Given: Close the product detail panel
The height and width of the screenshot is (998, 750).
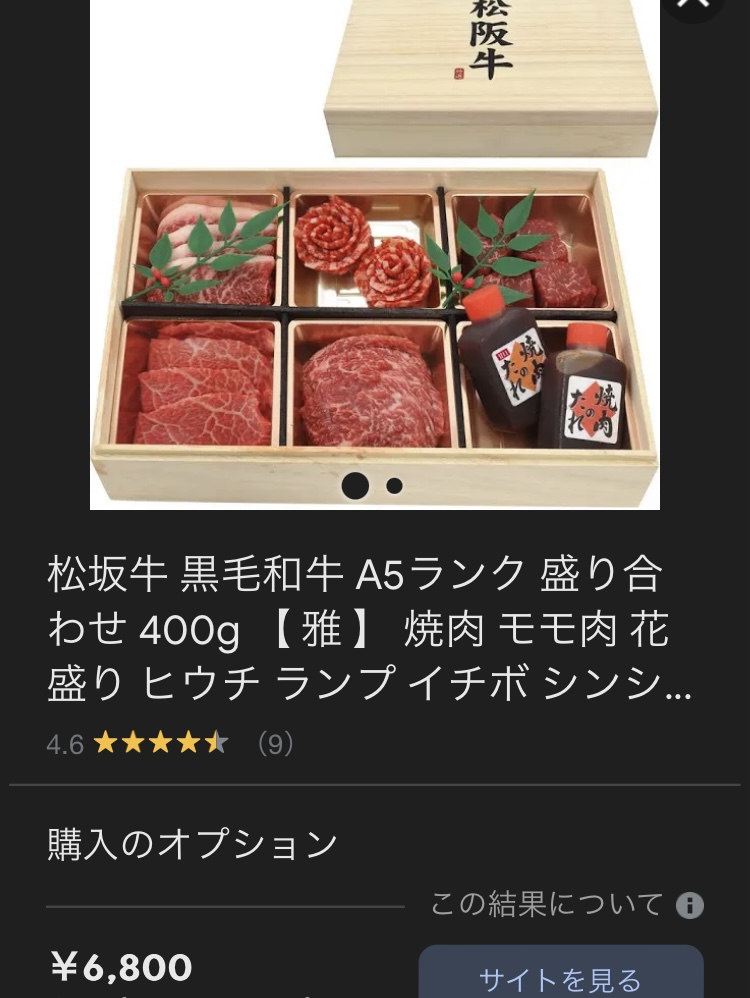Looking at the screenshot, I should [x=694, y=8].
